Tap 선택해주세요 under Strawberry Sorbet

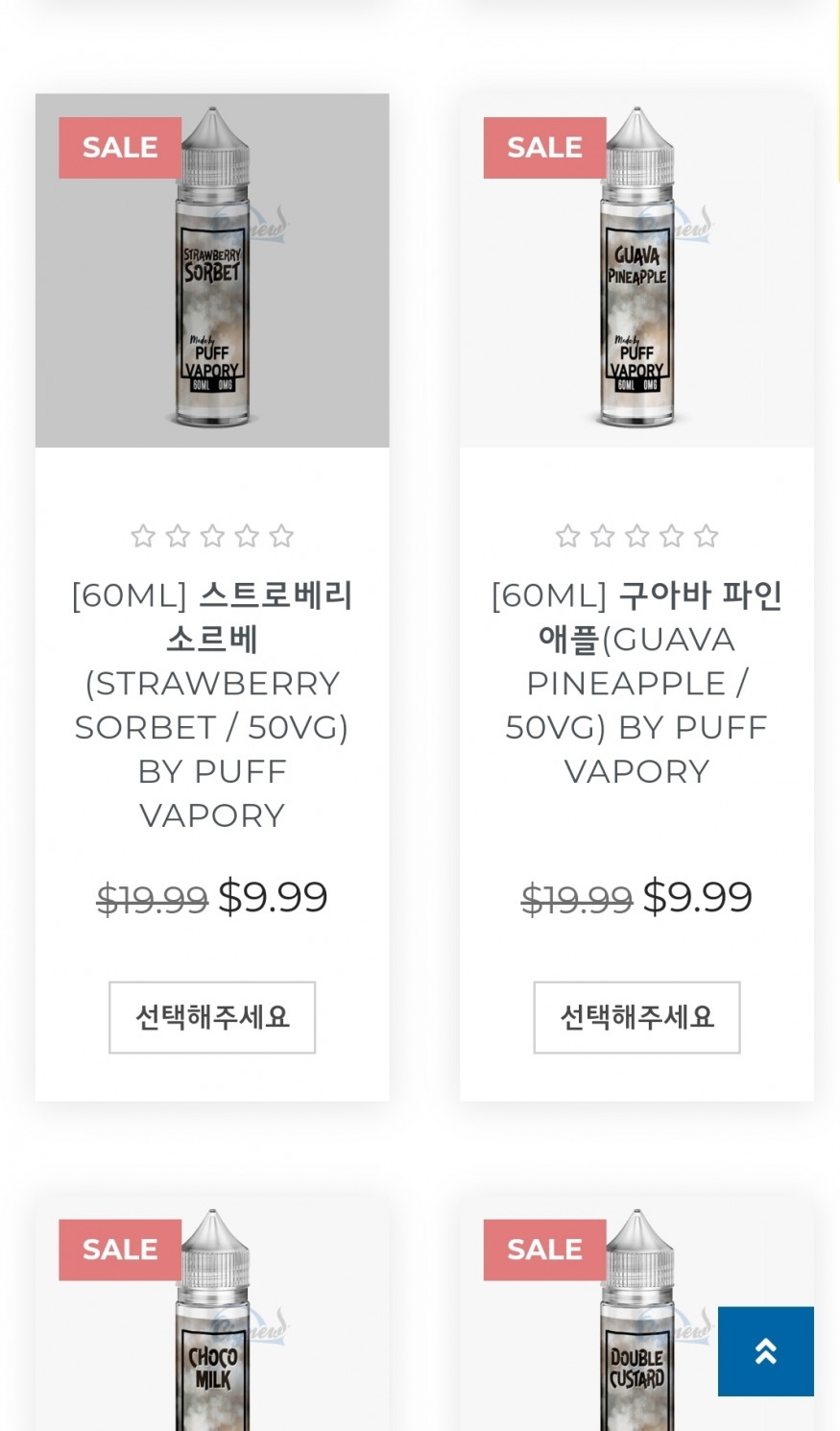pos(212,1017)
